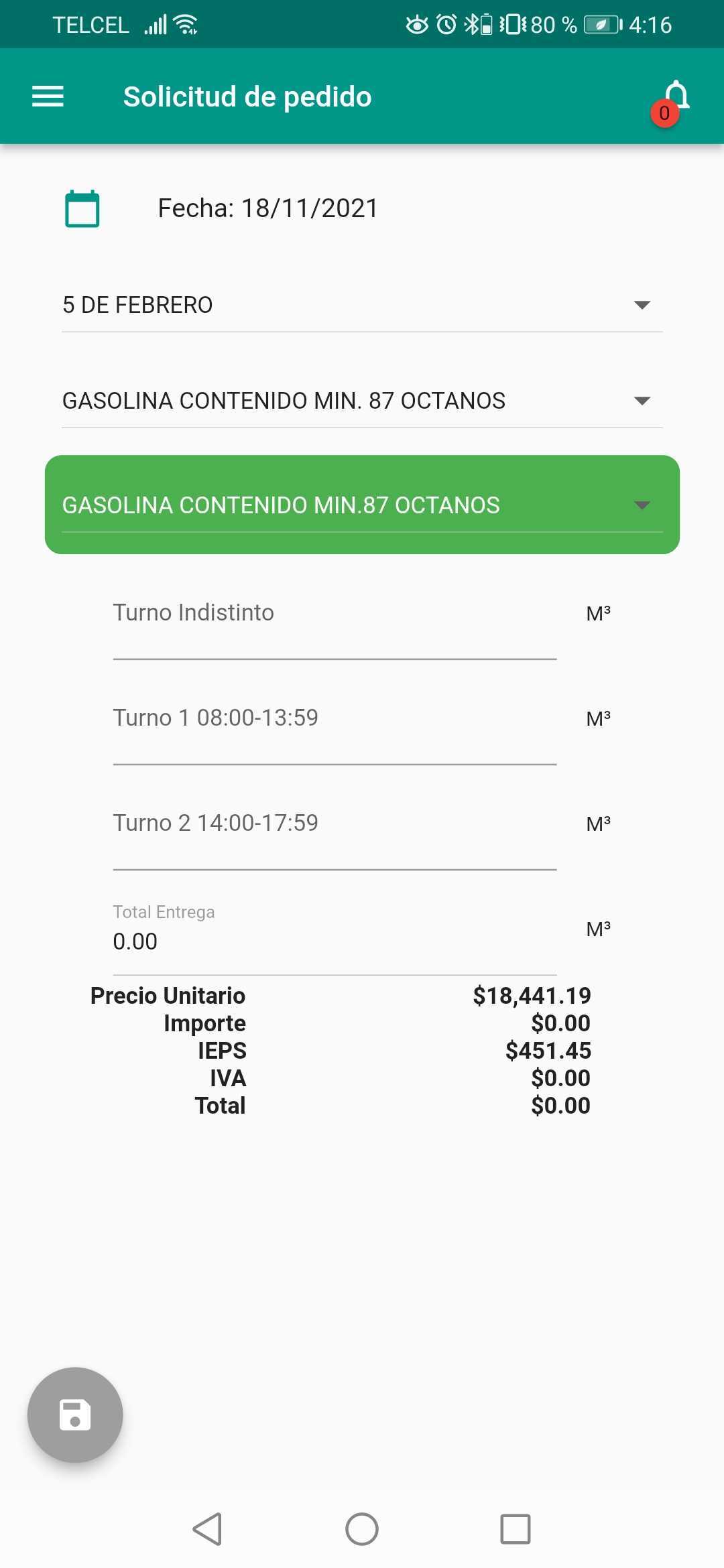Pick a date with the calendar icon
Screen dimensions: 724x1568
tap(82, 209)
